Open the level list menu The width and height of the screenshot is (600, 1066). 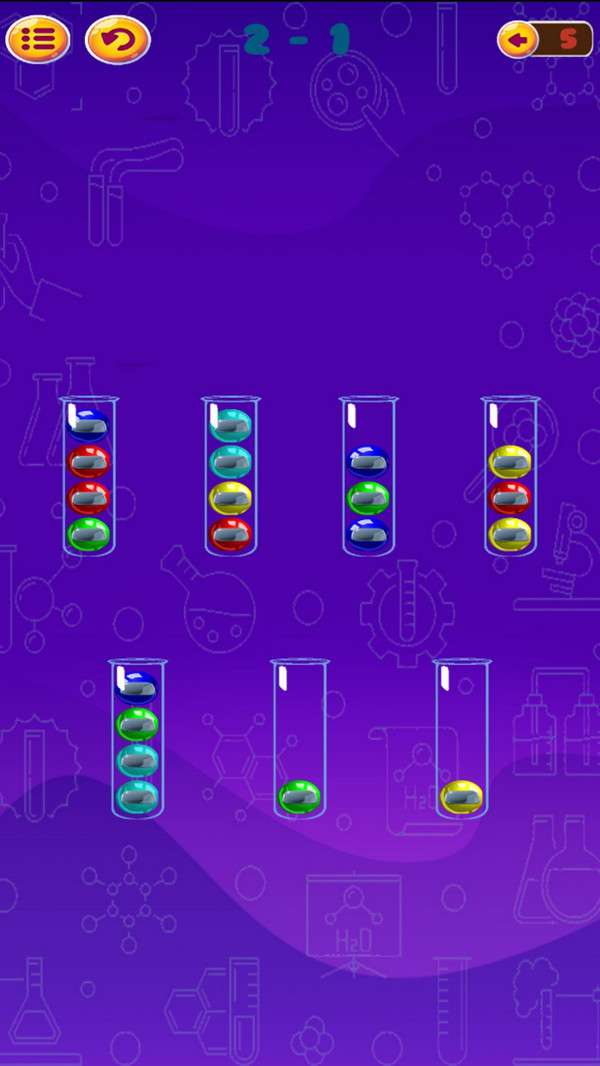[x=38, y=40]
